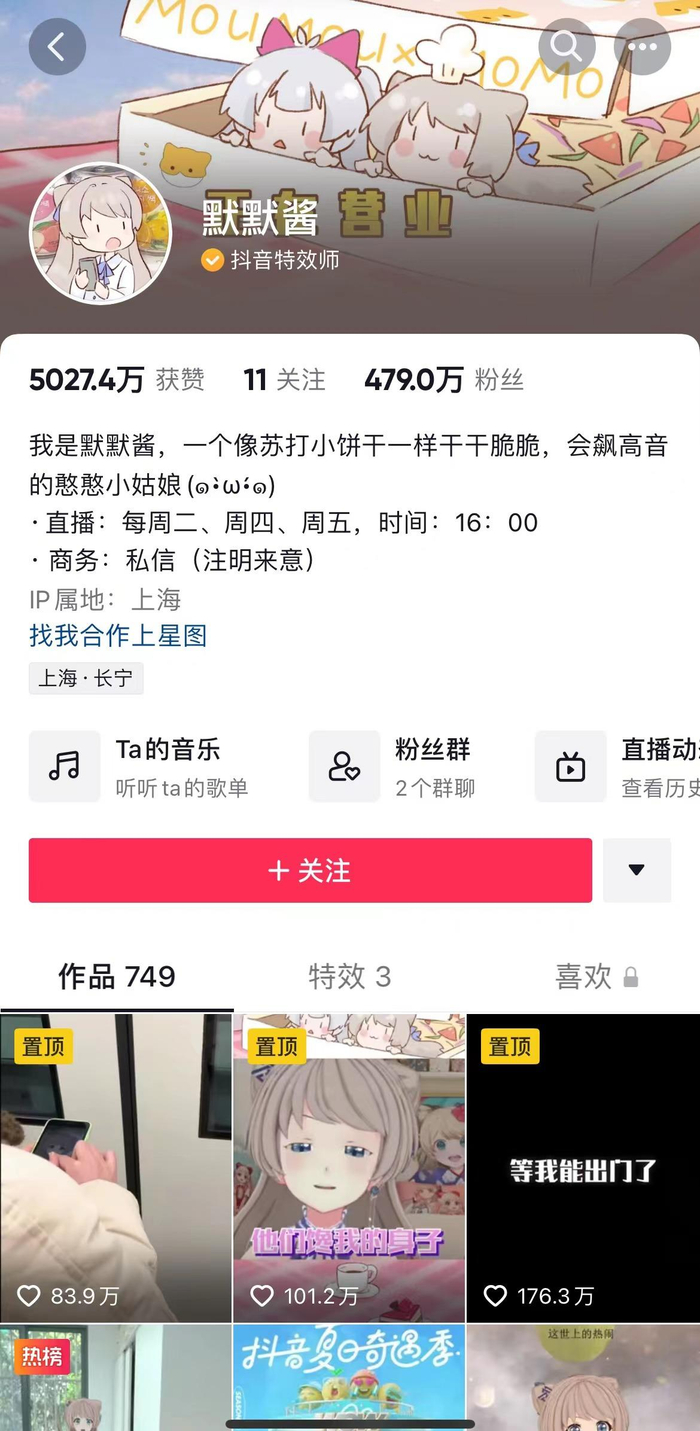Expand the dropdown arrow beside 关注
The width and height of the screenshot is (700, 1431).
coord(636,871)
